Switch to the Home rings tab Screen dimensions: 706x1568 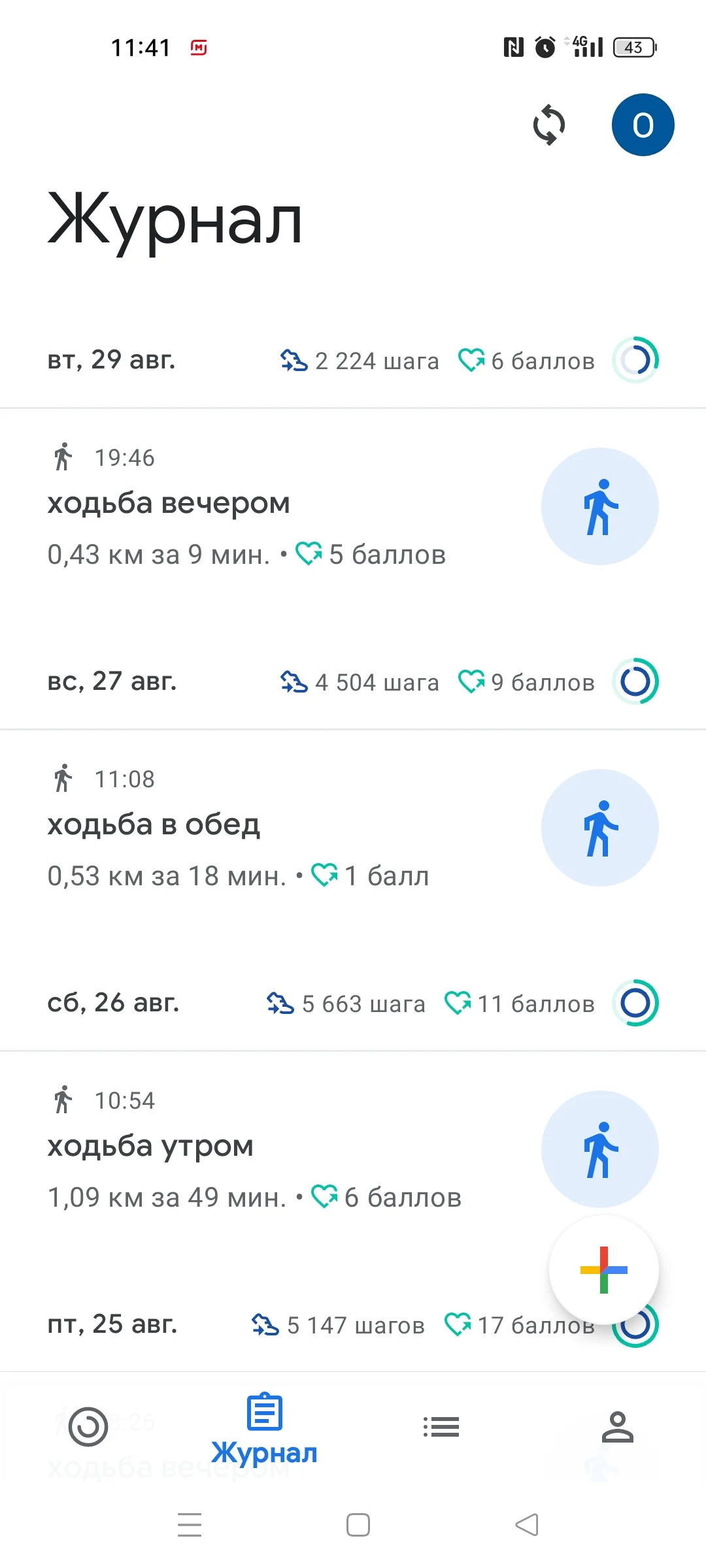pyautogui.click(x=88, y=1427)
